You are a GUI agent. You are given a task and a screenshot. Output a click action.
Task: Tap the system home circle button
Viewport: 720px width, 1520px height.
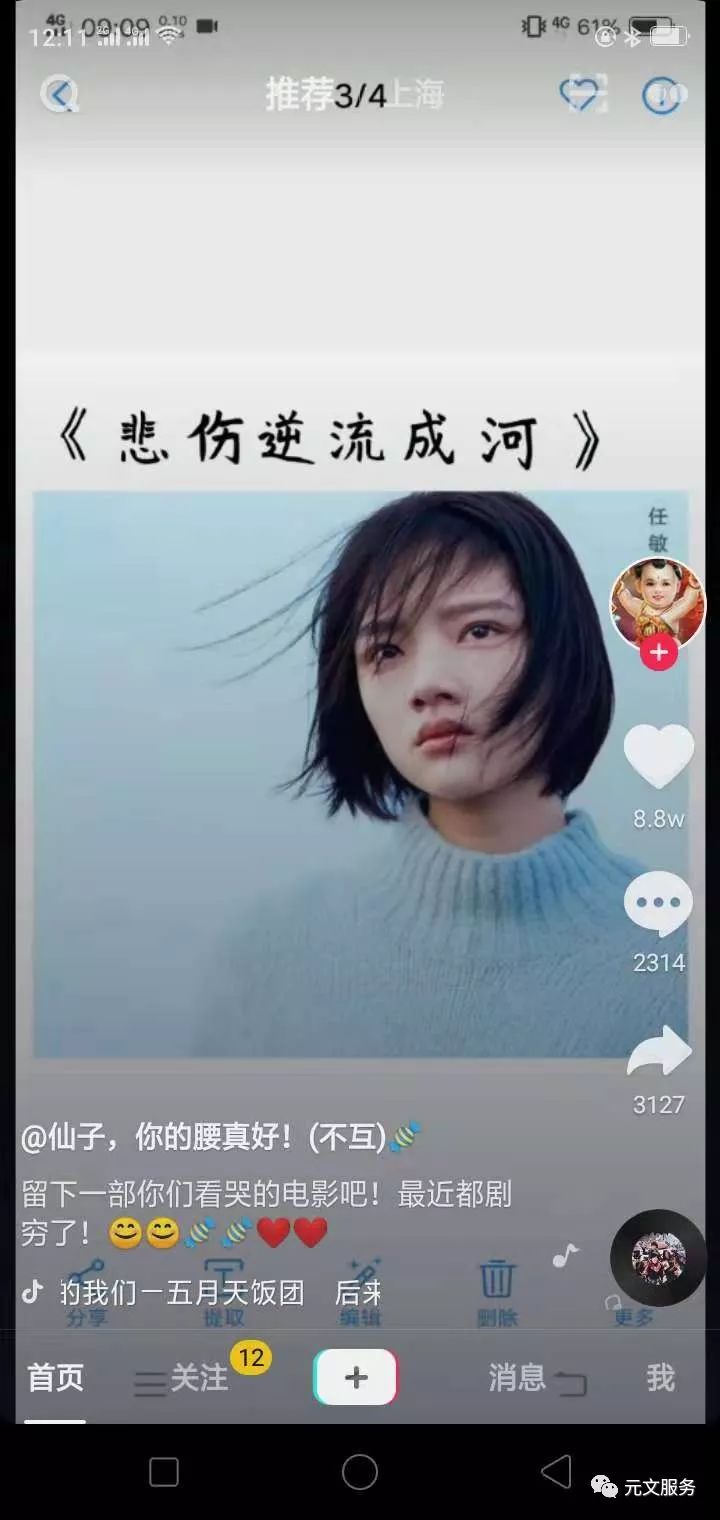tap(360, 1472)
